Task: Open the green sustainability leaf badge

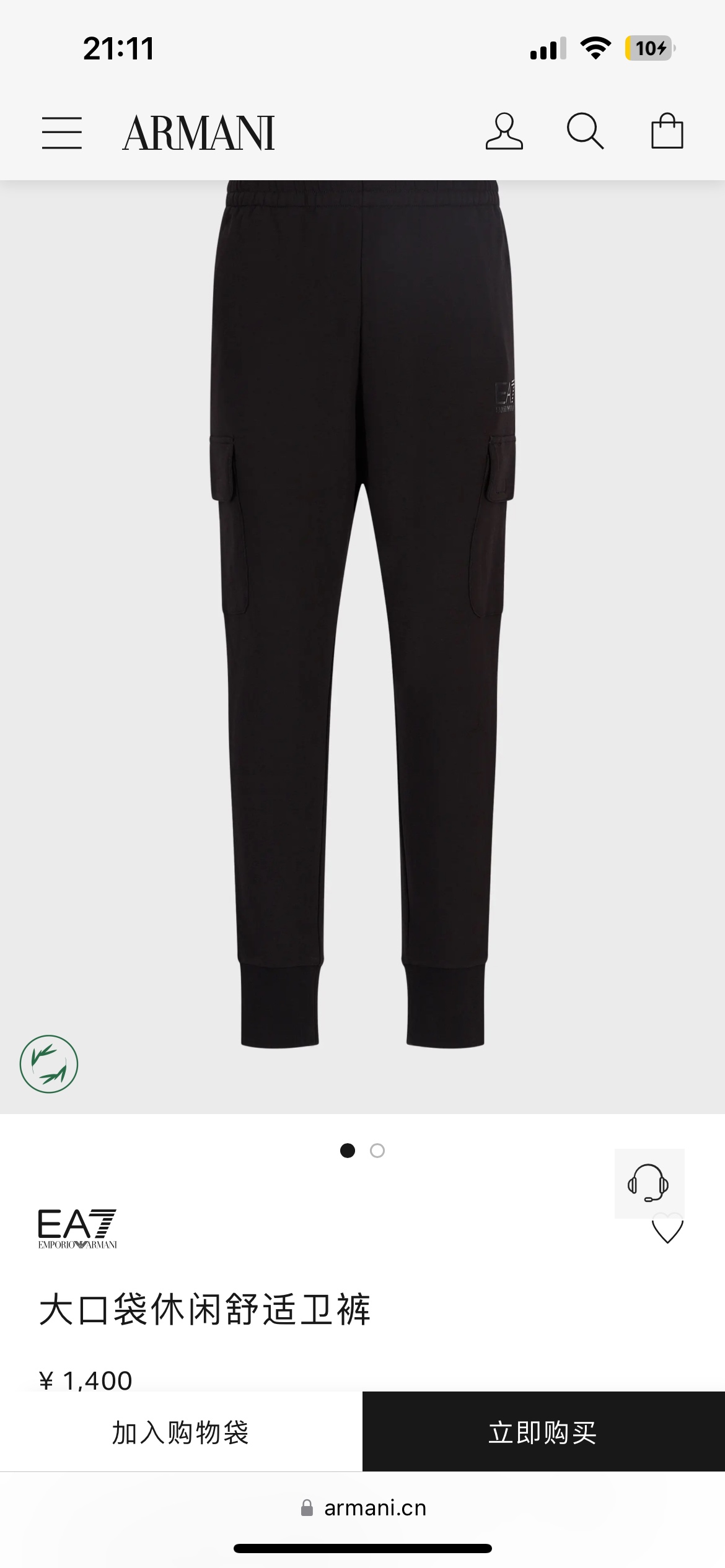Action: click(x=49, y=1064)
